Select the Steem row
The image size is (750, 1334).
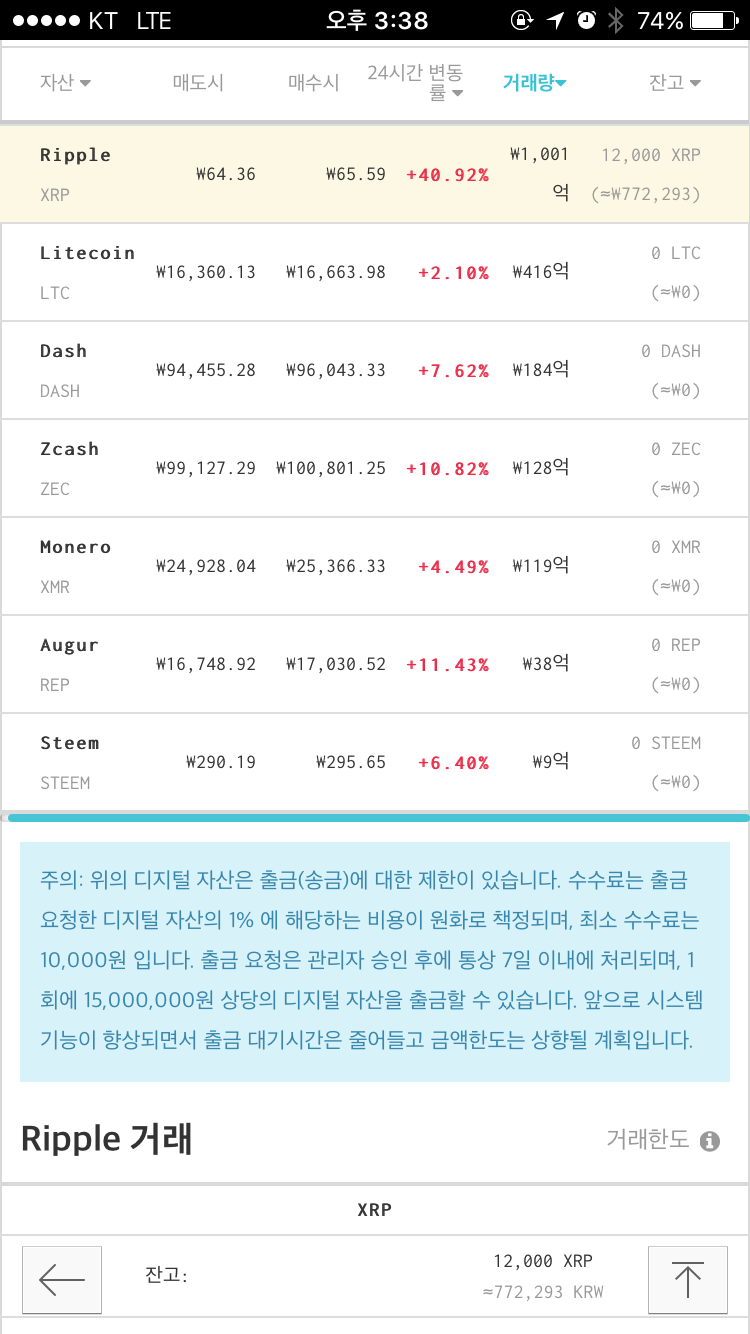[x=375, y=762]
